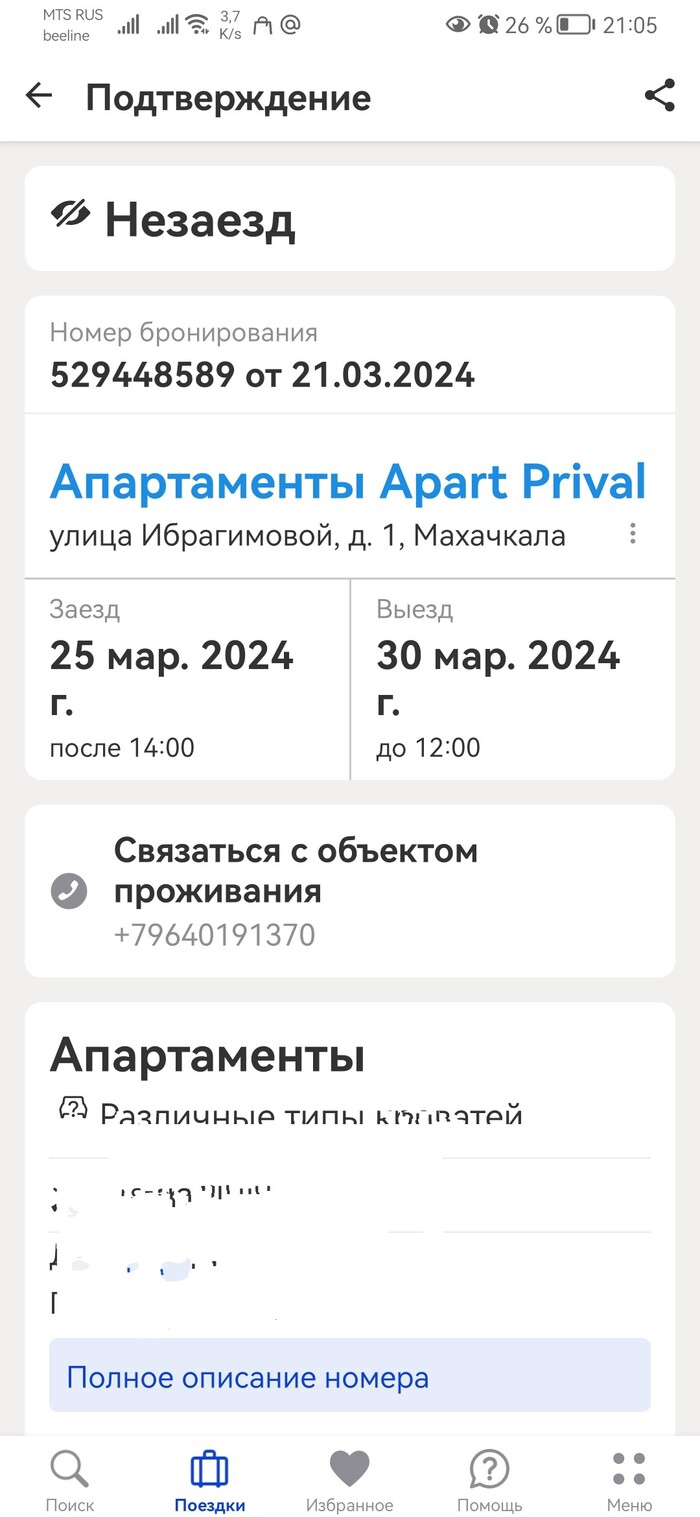Call the property via Связаться с объектом проживания

pos(296,890)
